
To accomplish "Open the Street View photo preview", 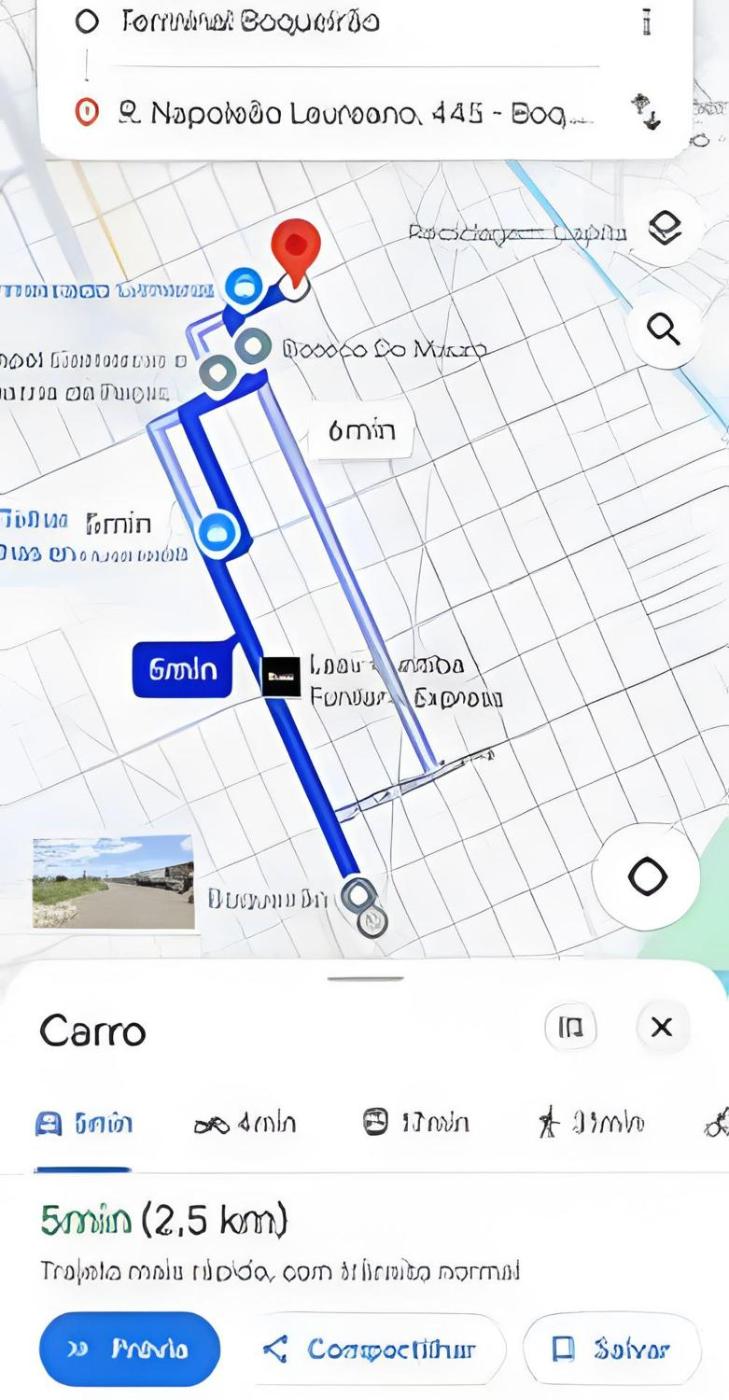I will click(113, 881).
